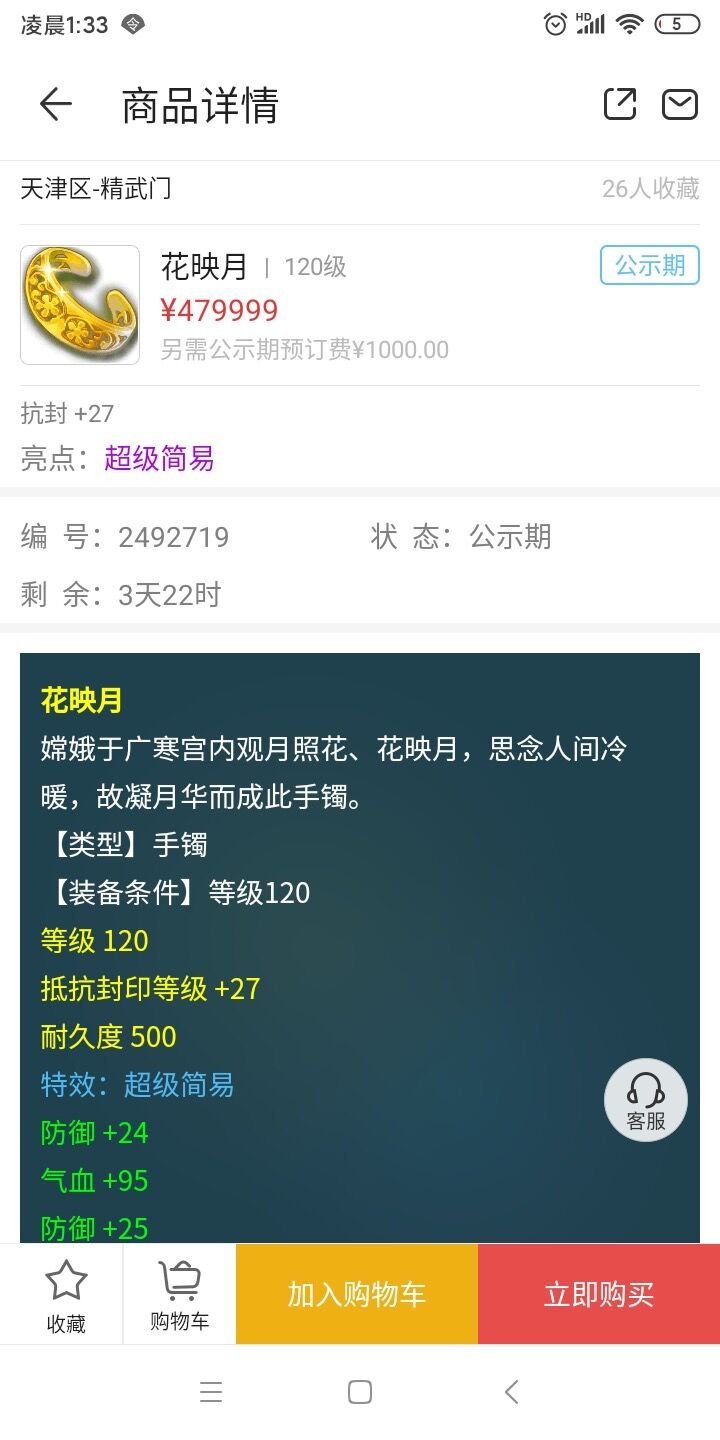The height and width of the screenshot is (1440, 720).
Task: Share this item via the share icon
Action: [620, 104]
